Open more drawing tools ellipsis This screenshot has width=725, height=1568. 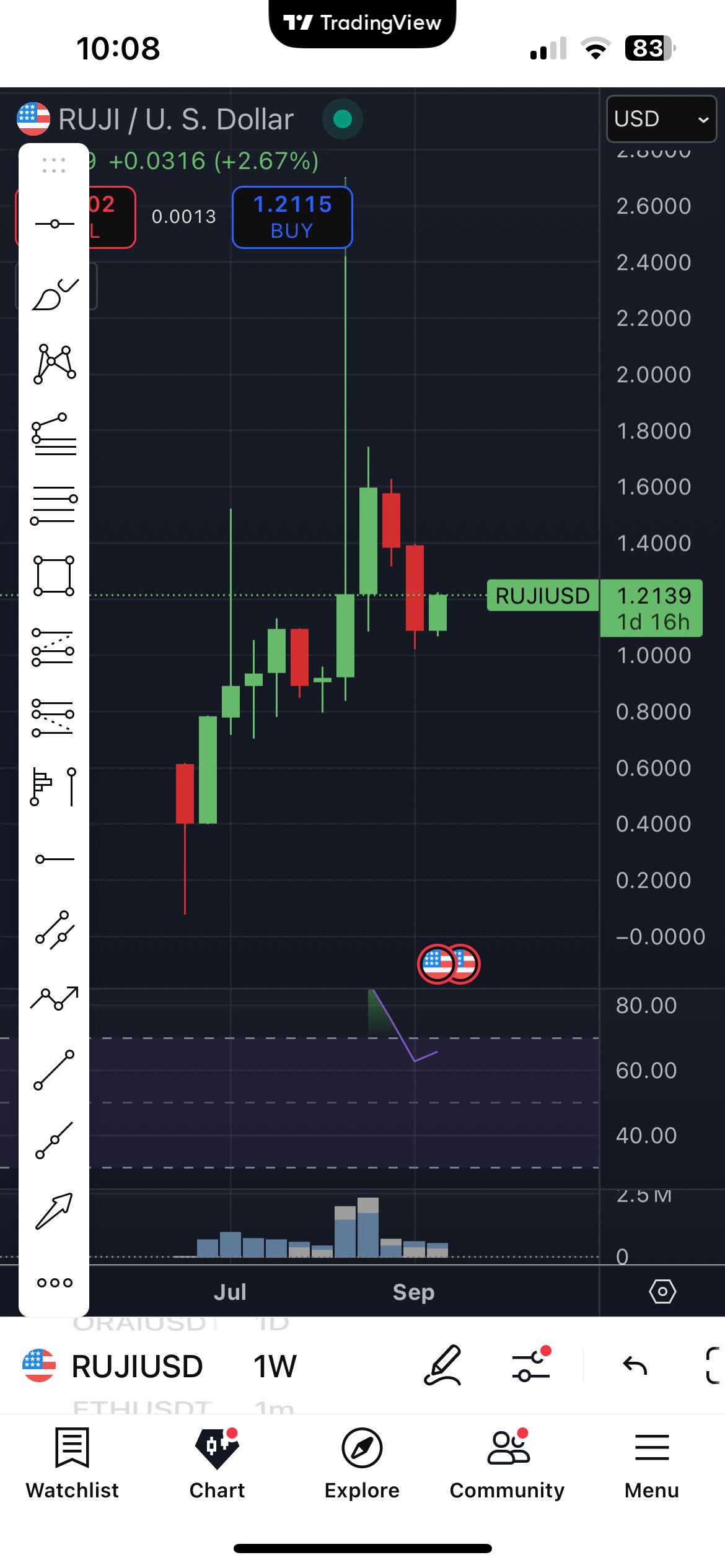click(55, 1283)
